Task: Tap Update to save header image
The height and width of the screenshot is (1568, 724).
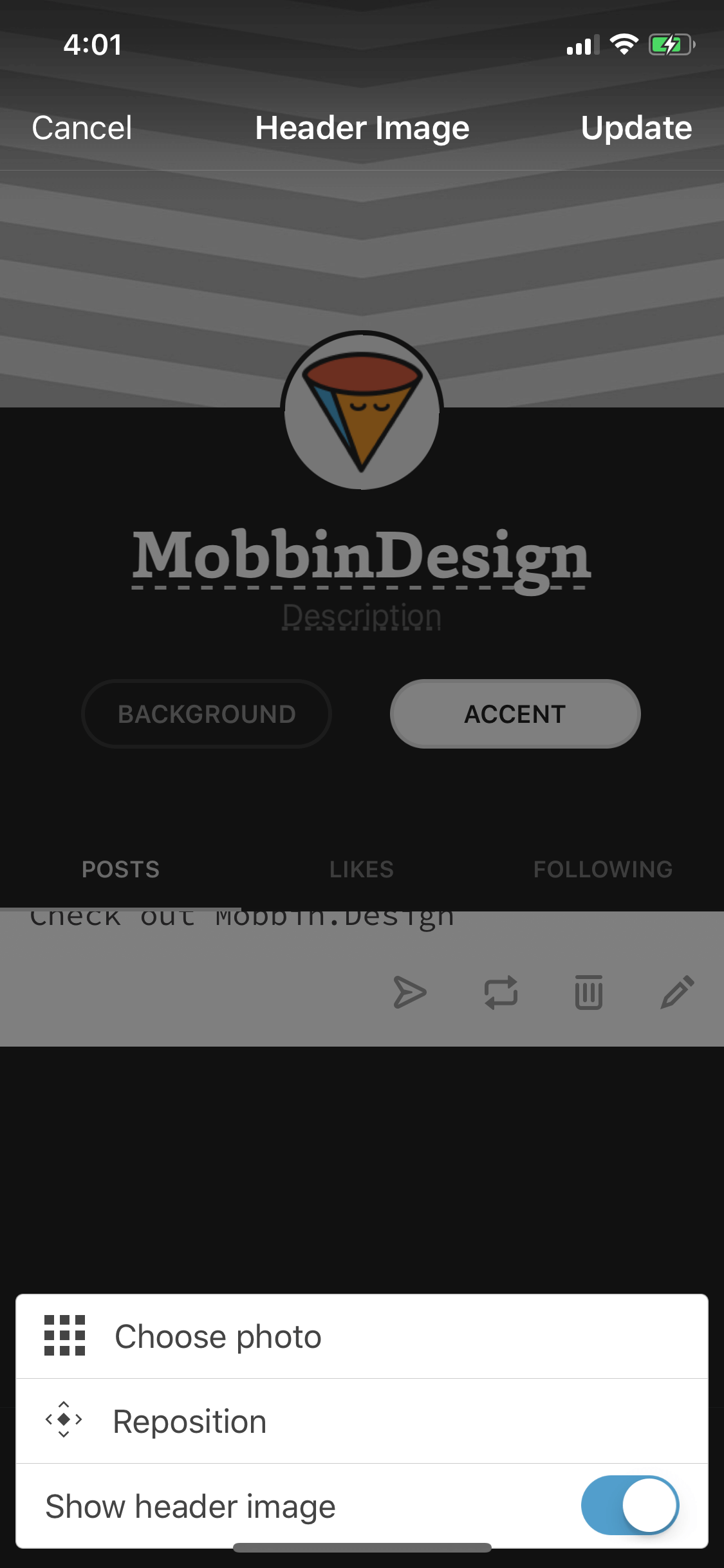Action: pyautogui.click(x=636, y=128)
